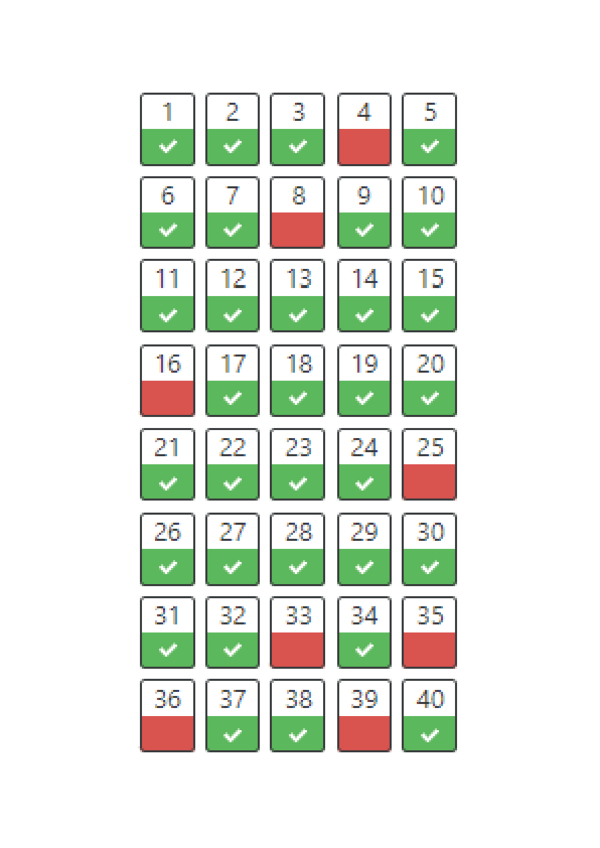Jump to incorrect question 4
The height and width of the screenshot is (848, 600).
(364, 129)
